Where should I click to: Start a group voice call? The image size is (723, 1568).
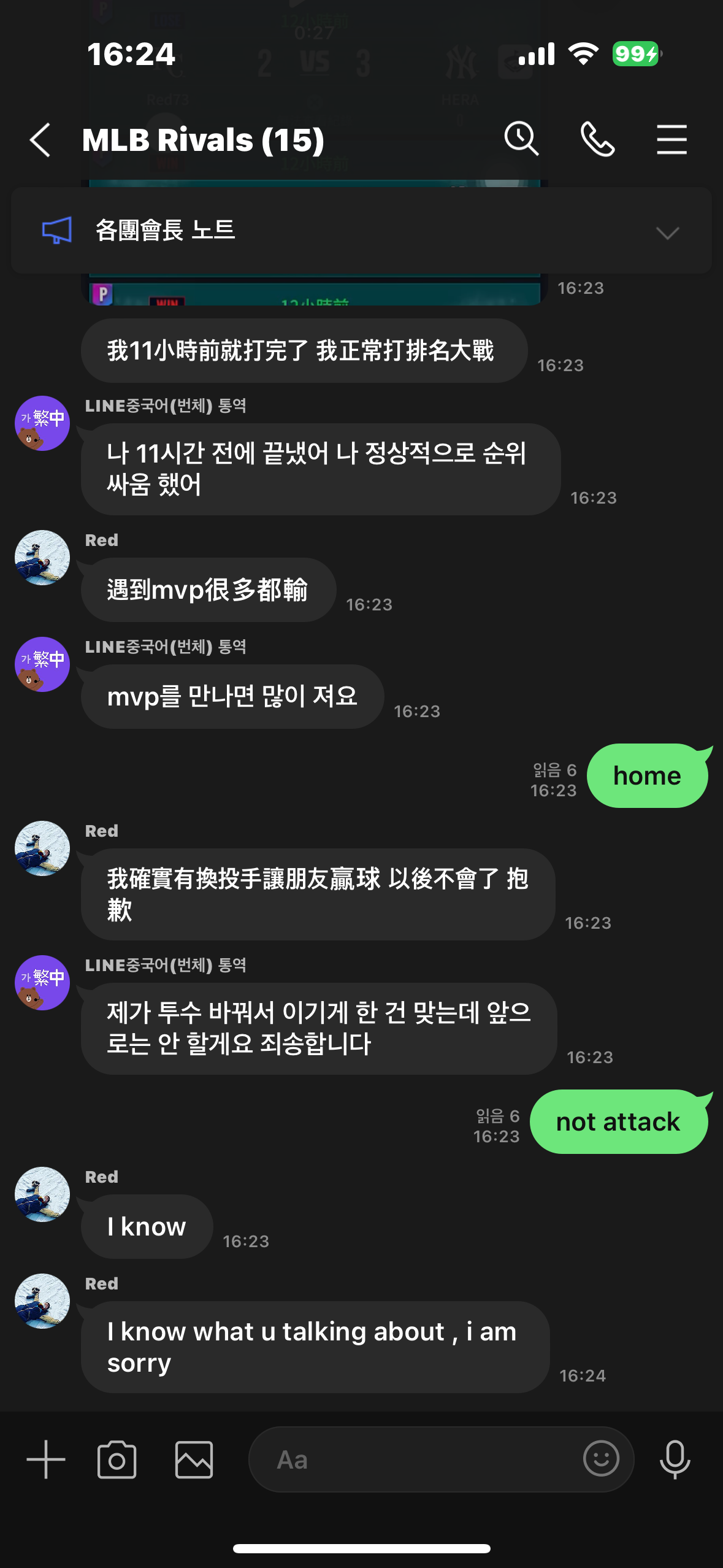[x=597, y=139]
